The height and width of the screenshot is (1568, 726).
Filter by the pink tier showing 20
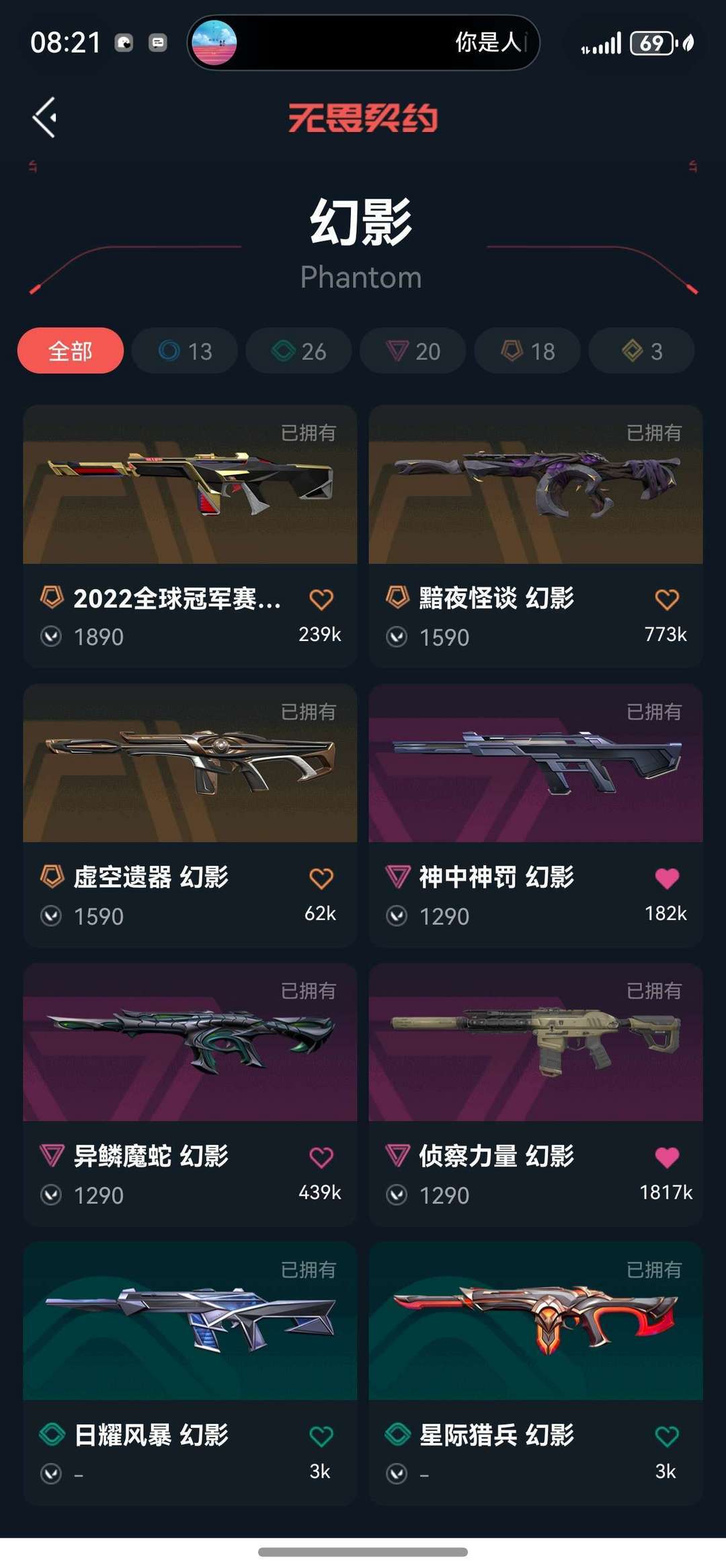tap(413, 350)
